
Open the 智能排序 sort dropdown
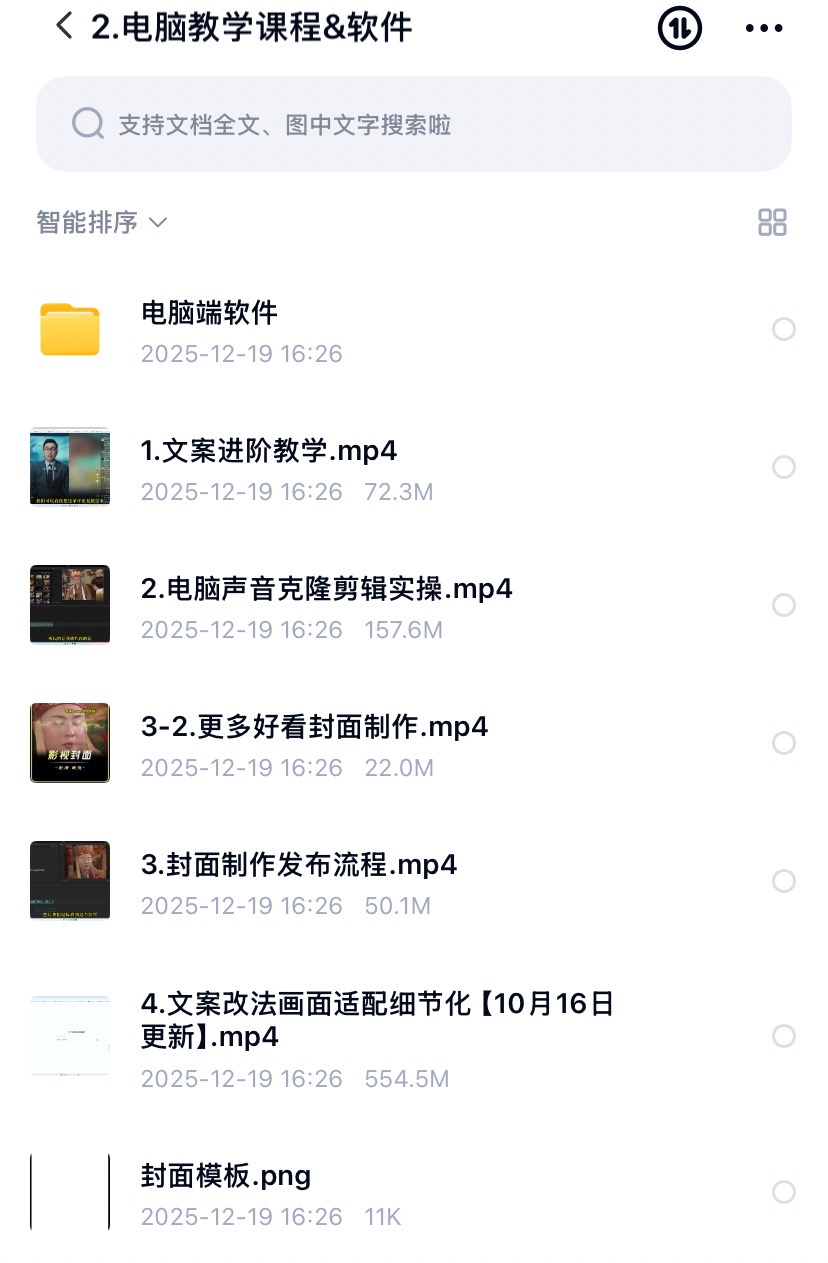click(100, 223)
